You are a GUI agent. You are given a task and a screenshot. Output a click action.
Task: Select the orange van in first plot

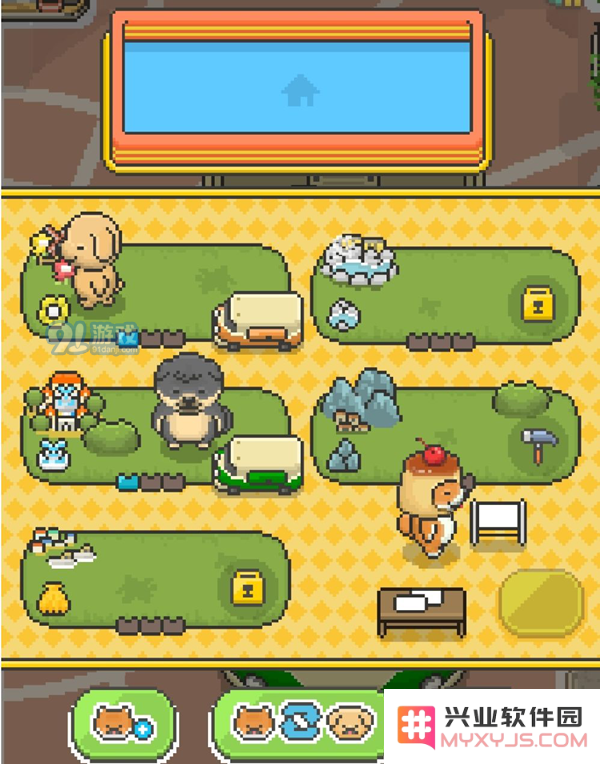click(258, 322)
